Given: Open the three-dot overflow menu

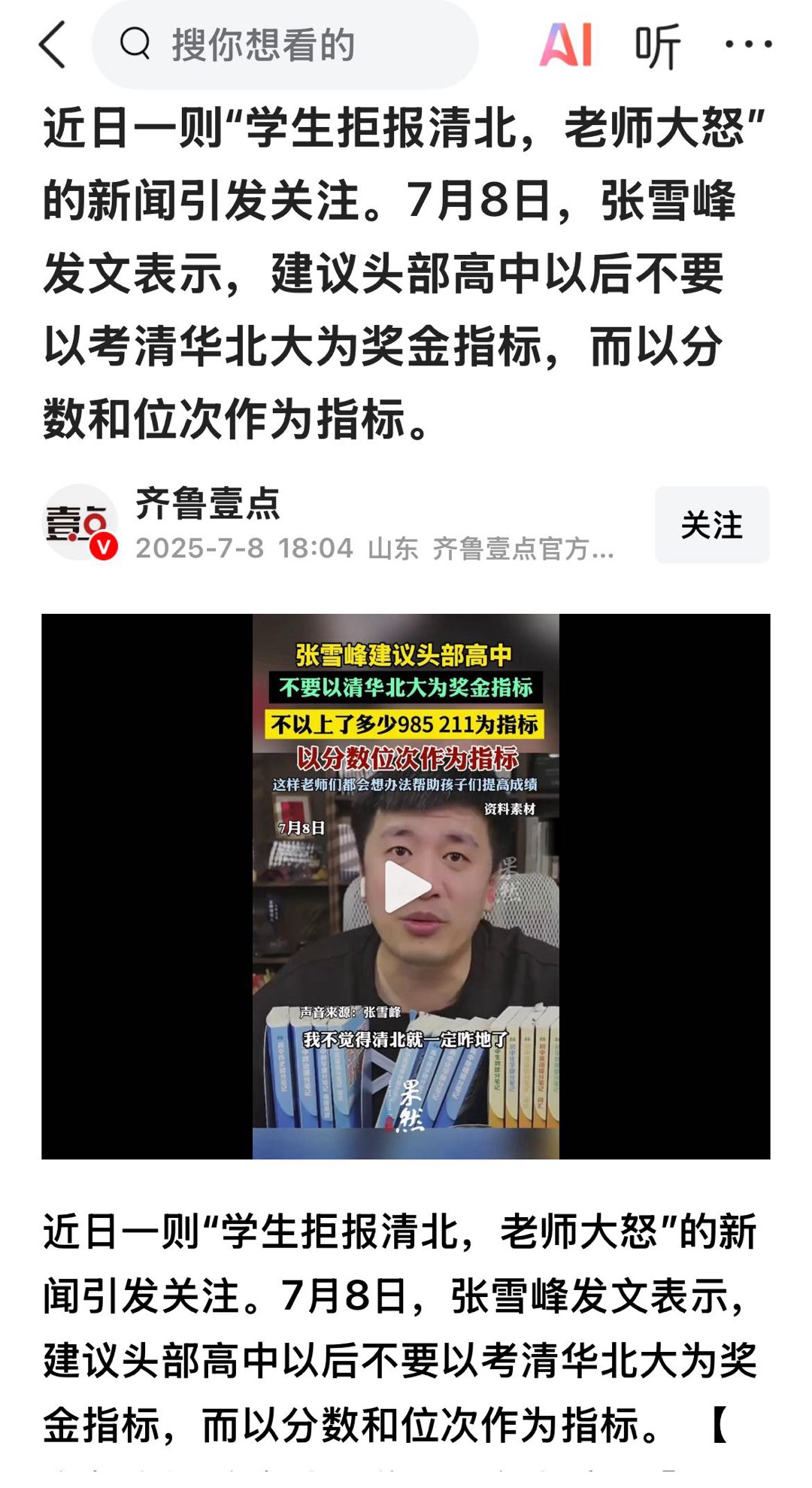Looking at the screenshot, I should (748, 45).
